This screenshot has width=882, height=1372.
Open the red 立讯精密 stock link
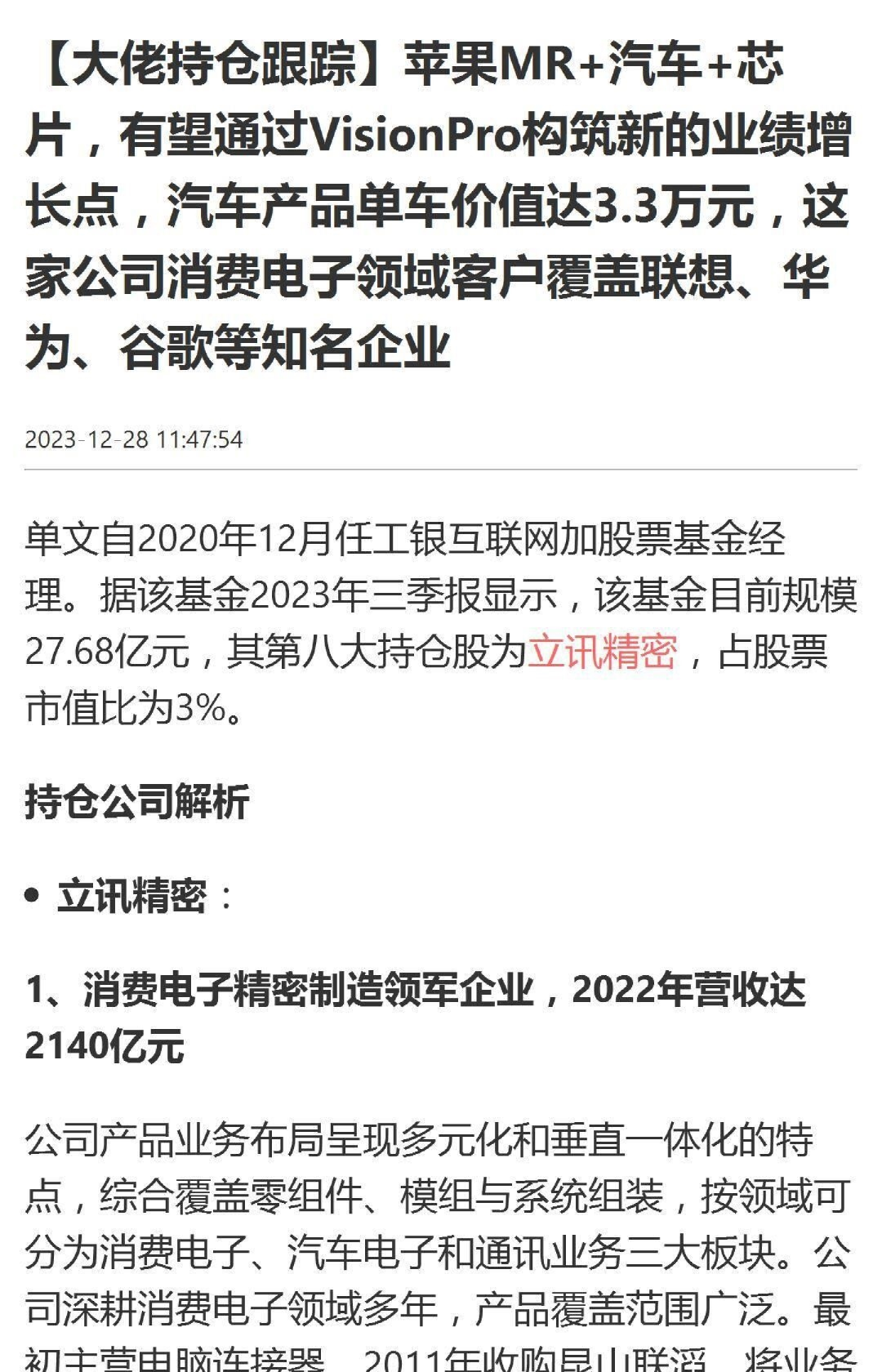coord(602,652)
